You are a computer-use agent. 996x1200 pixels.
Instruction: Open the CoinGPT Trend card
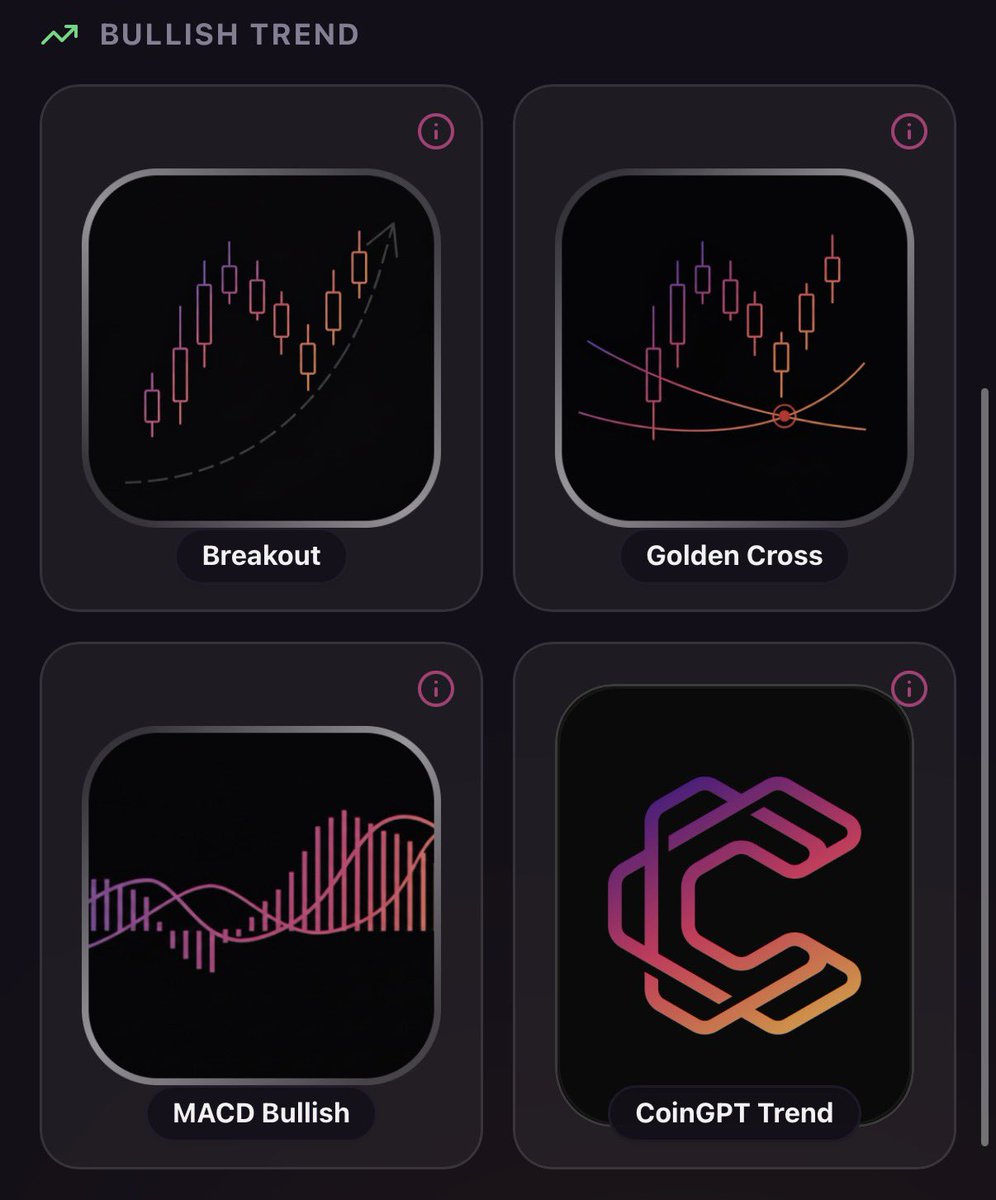pyautogui.click(x=734, y=905)
